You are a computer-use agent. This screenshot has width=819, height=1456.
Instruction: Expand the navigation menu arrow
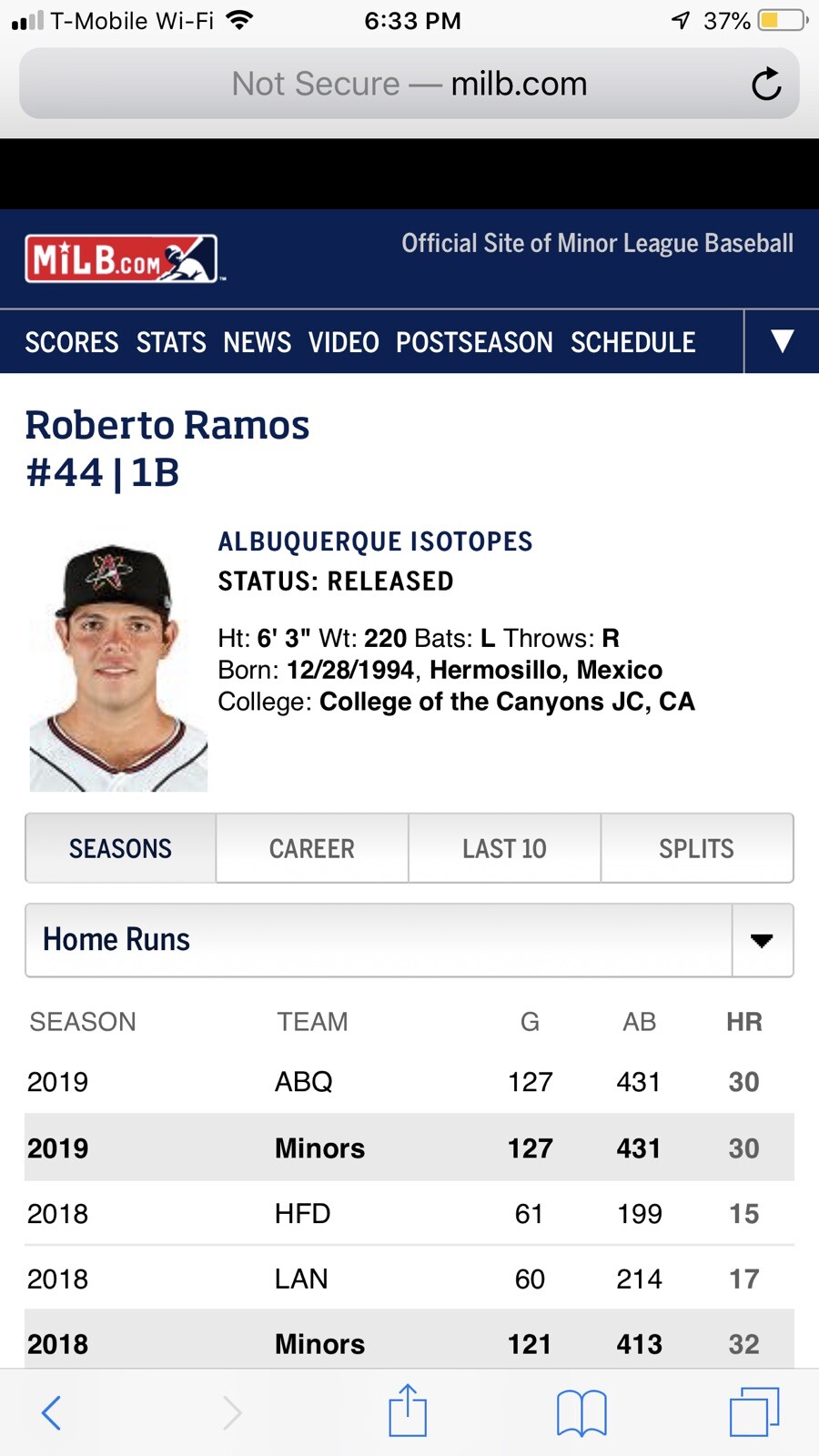click(x=782, y=341)
